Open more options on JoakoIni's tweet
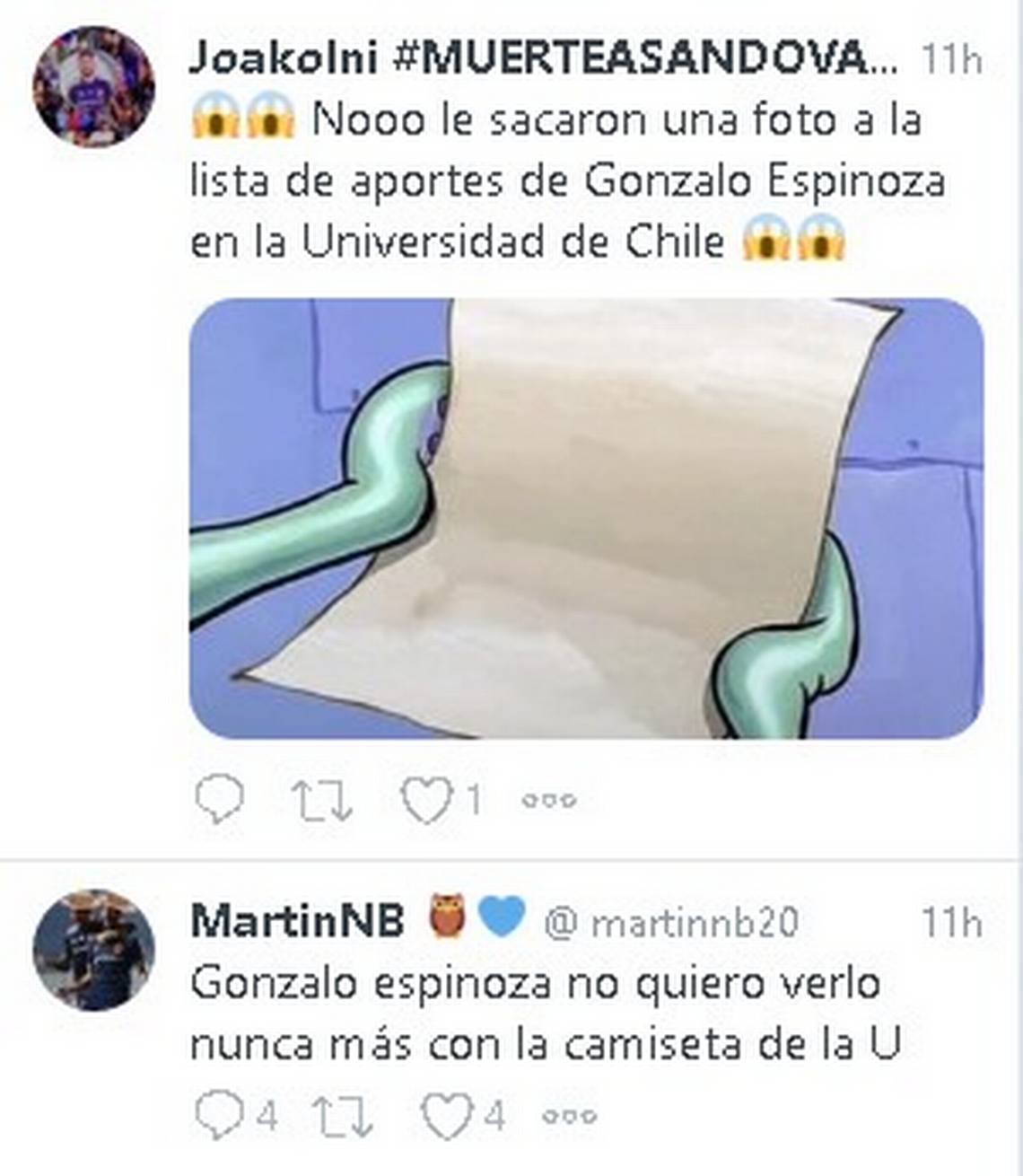 click(548, 799)
